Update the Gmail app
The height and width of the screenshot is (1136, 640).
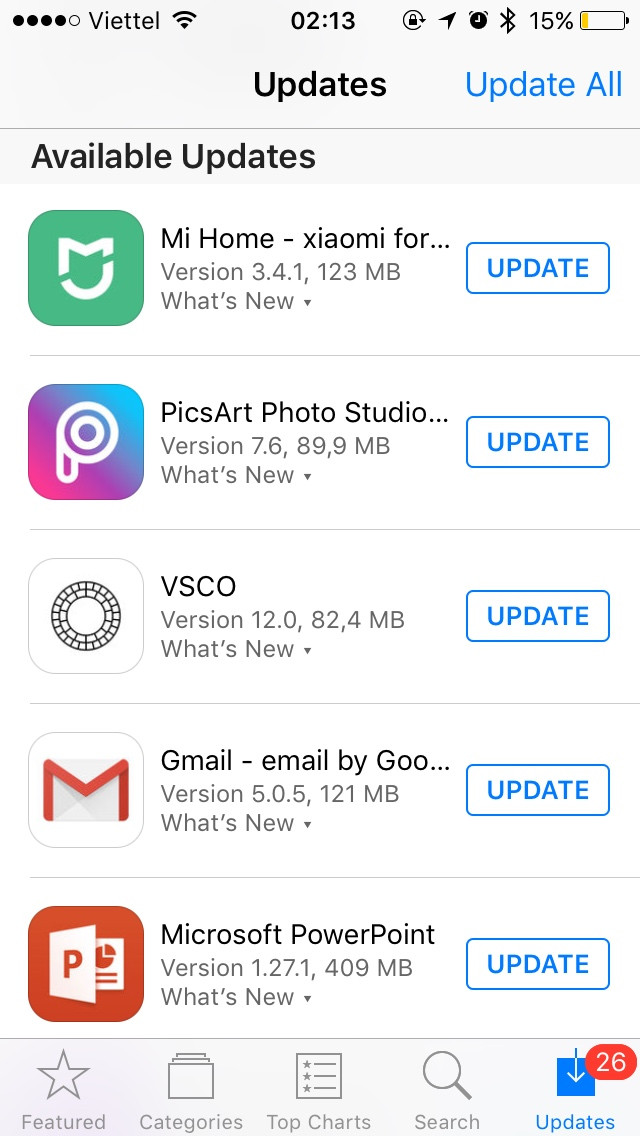click(x=537, y=790)
